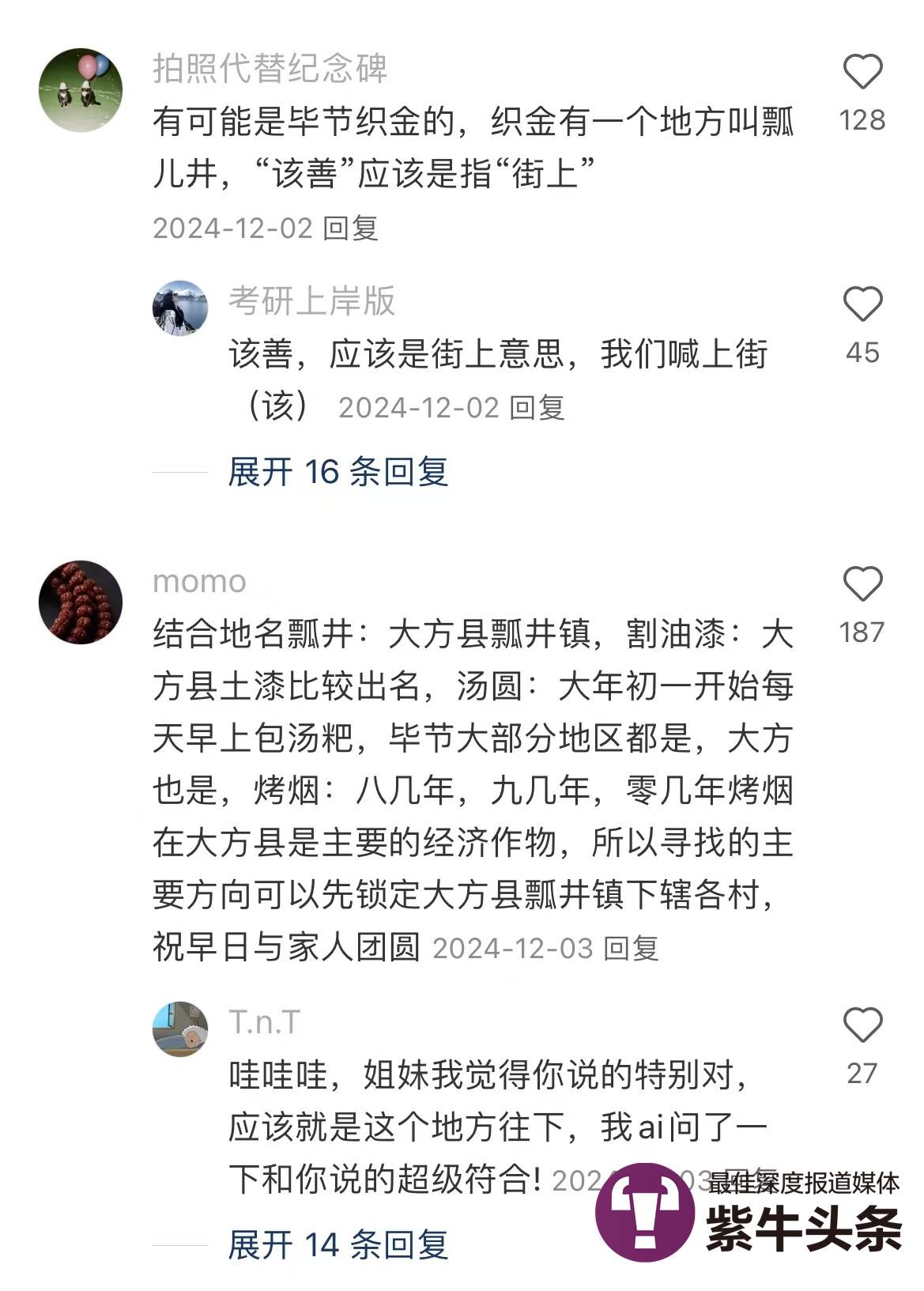The image size is (924, 1291).
Task: Like momo's comment about 大方县瓢井镇
Action: coord(862,584)
